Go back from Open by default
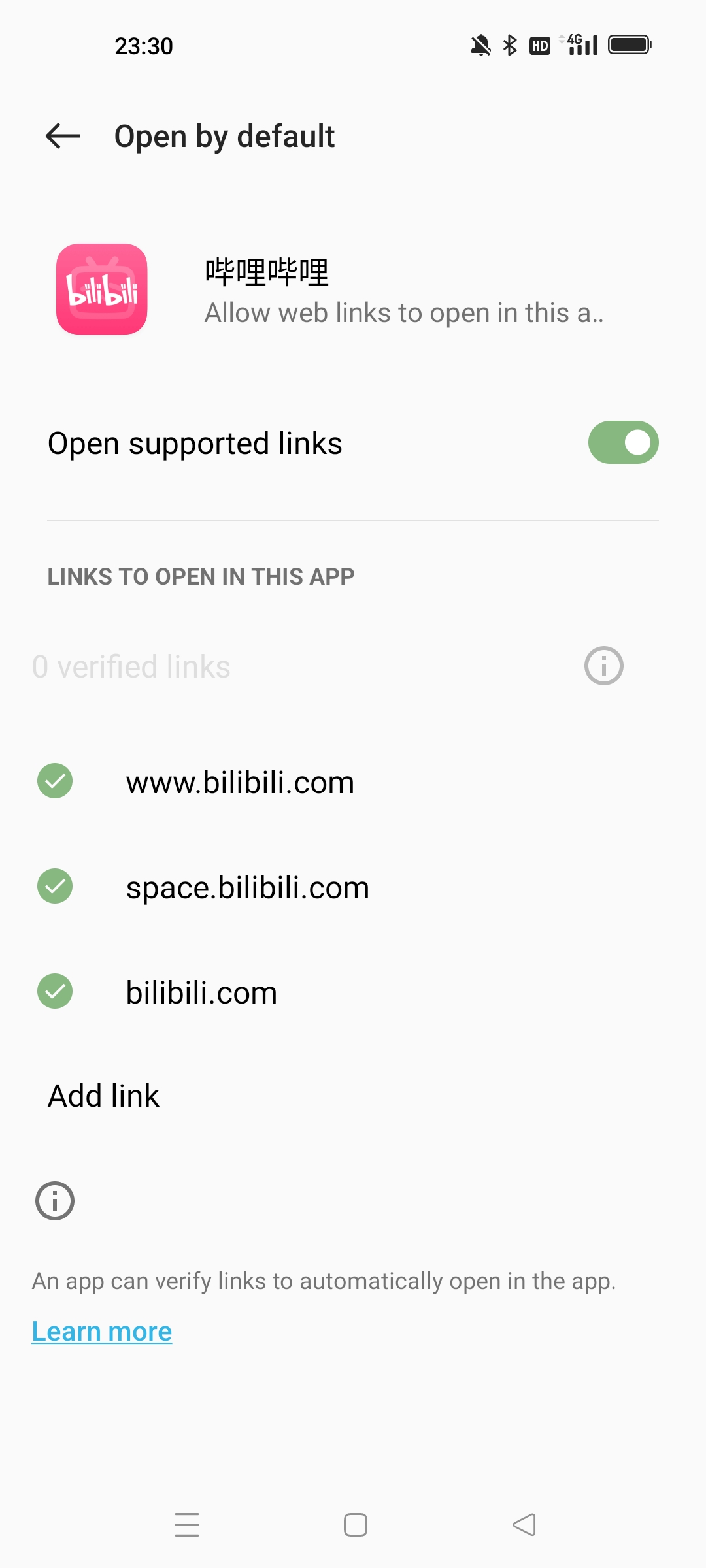The image size is (706, 1568). click(x=63, y=136)
